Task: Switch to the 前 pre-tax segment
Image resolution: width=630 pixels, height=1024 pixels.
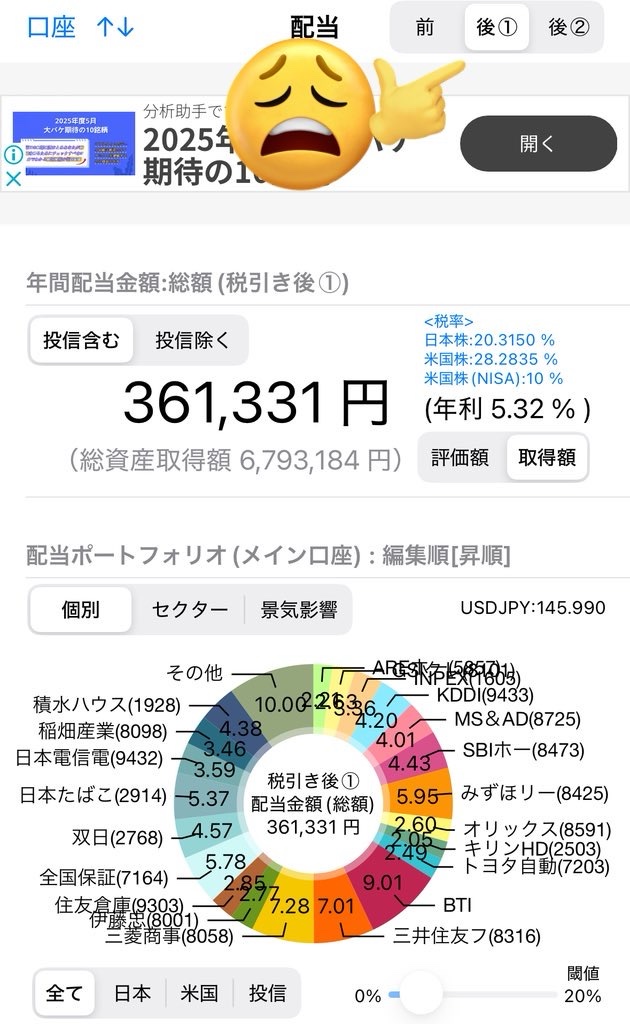Action: click(x=425, y=27)
